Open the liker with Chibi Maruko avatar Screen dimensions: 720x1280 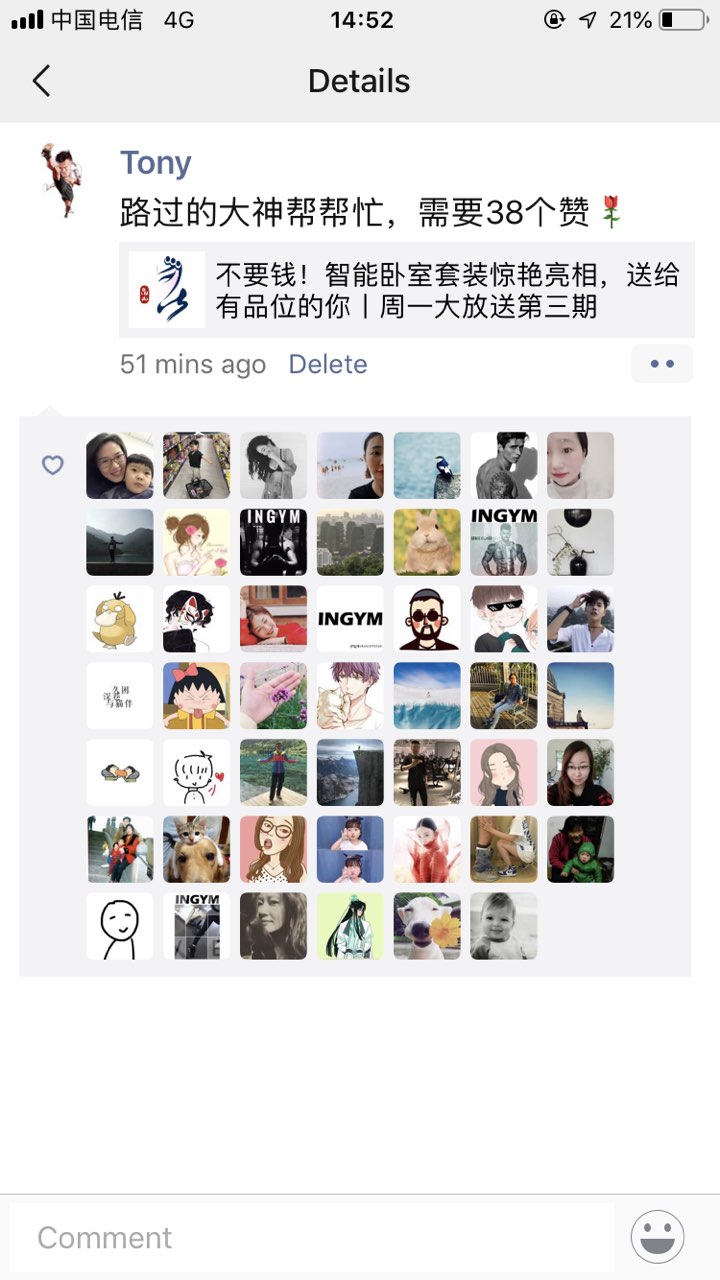pos(197,696)
